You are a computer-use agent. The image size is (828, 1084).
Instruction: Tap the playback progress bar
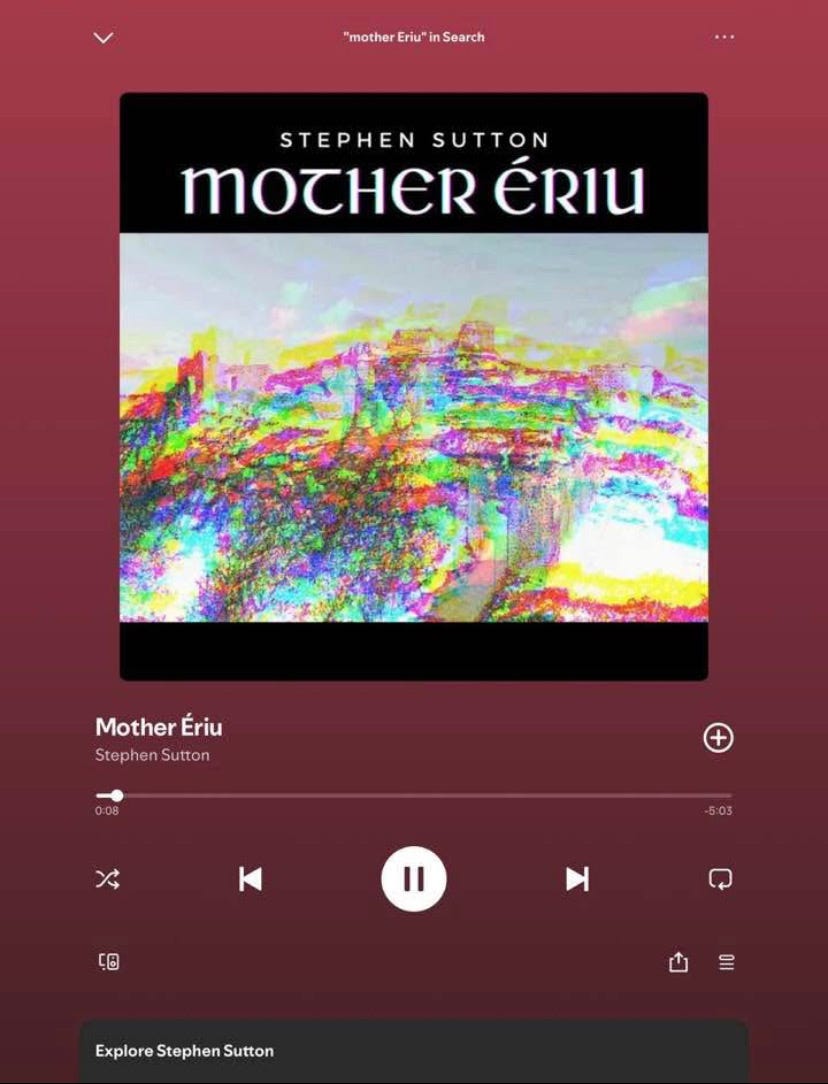(414, 796)
